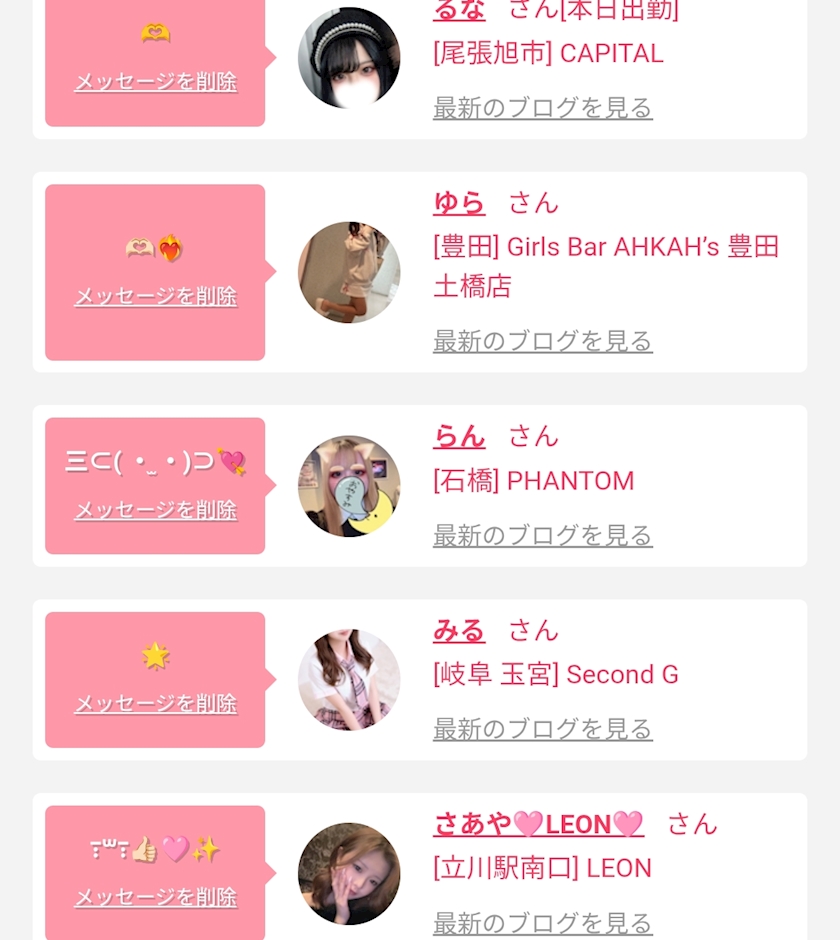Open ゆら's profile name link
Screen dimensions: 840x940
(459, 203)
